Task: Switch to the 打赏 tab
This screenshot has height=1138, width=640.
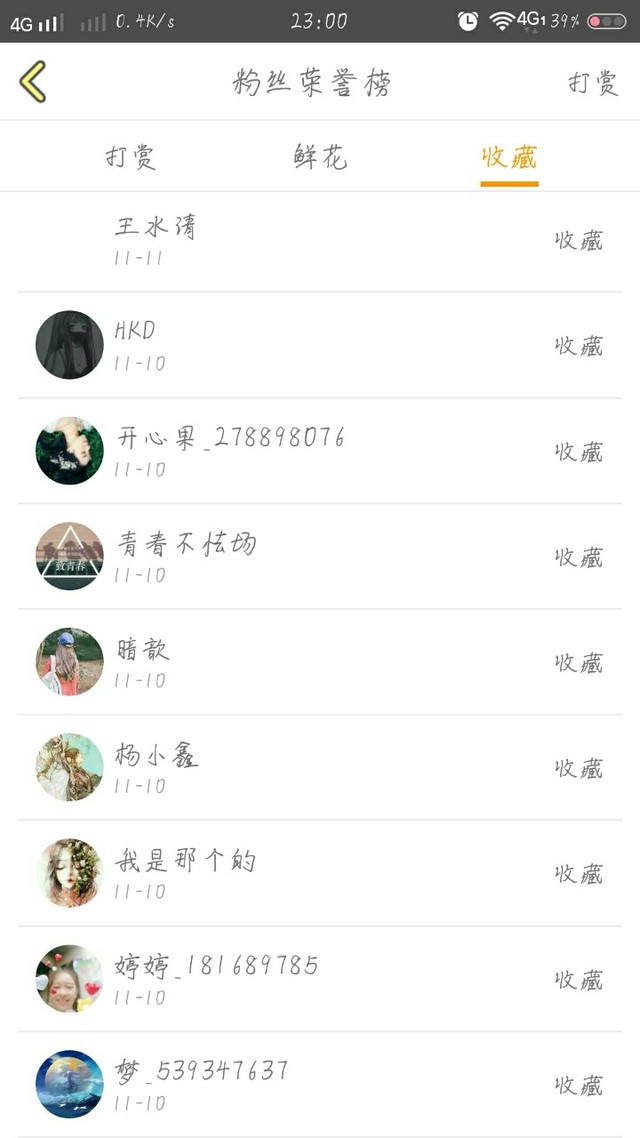Action: tap(131, 157)
